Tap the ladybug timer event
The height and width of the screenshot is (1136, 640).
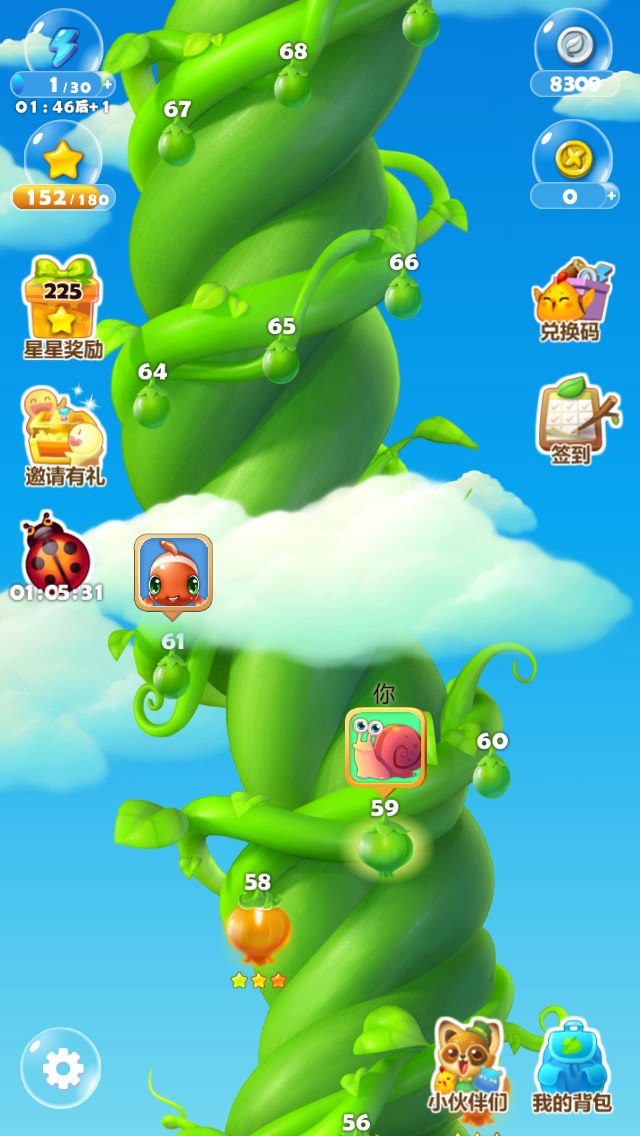pyautogui.click(x=57, y=556)
